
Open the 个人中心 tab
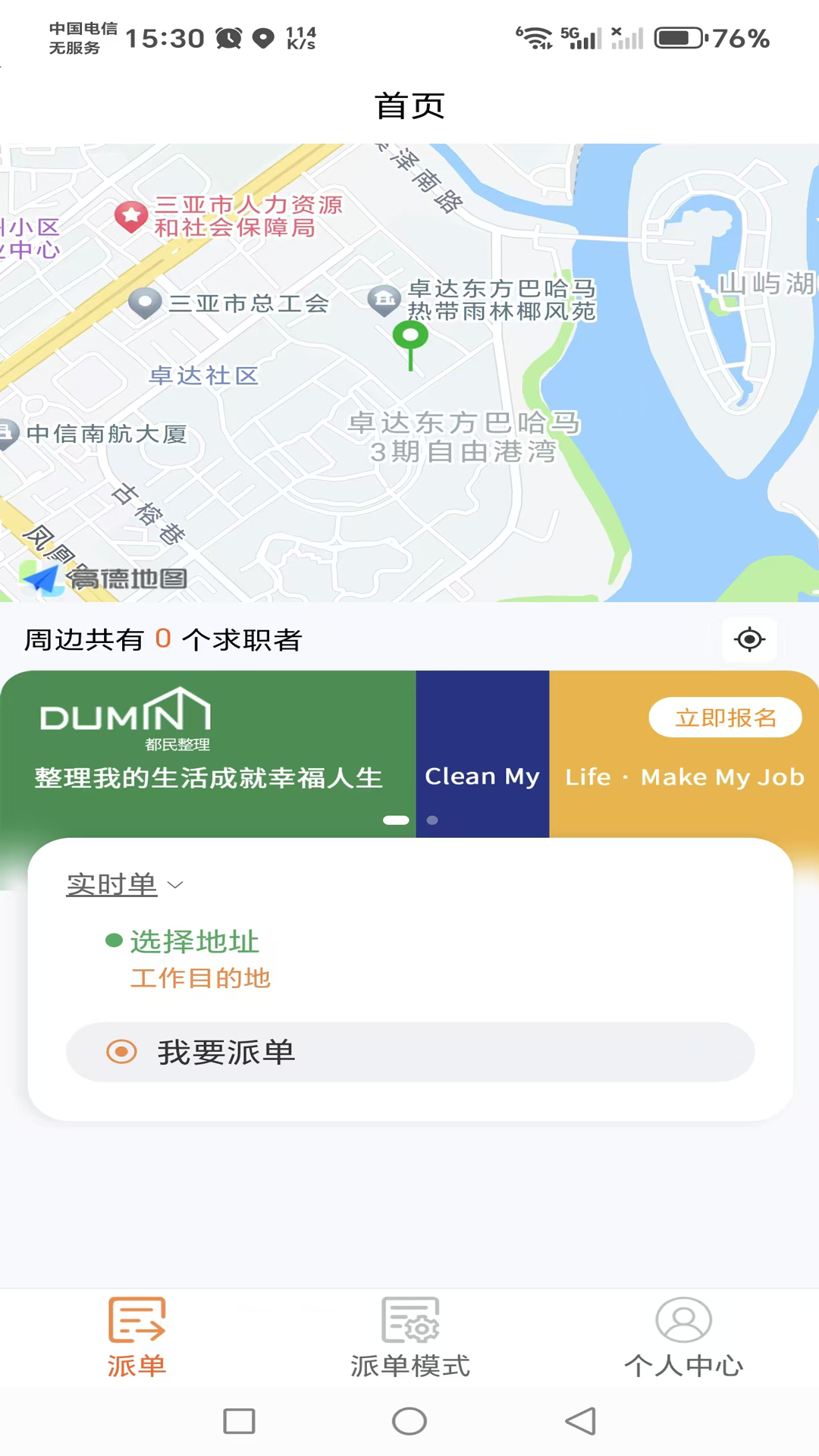tap(683, 1338)
